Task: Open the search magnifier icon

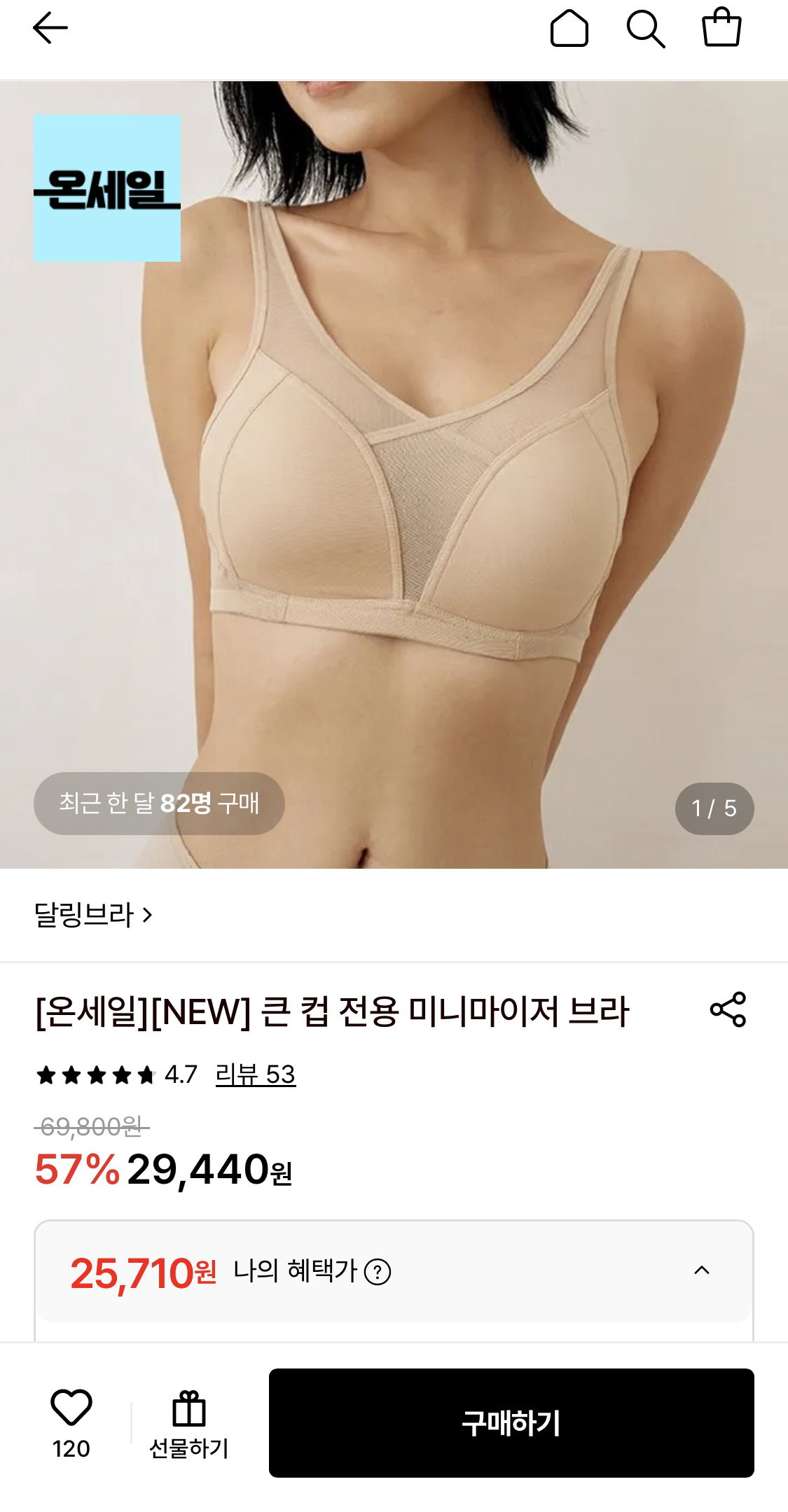Action: point(645,29)
